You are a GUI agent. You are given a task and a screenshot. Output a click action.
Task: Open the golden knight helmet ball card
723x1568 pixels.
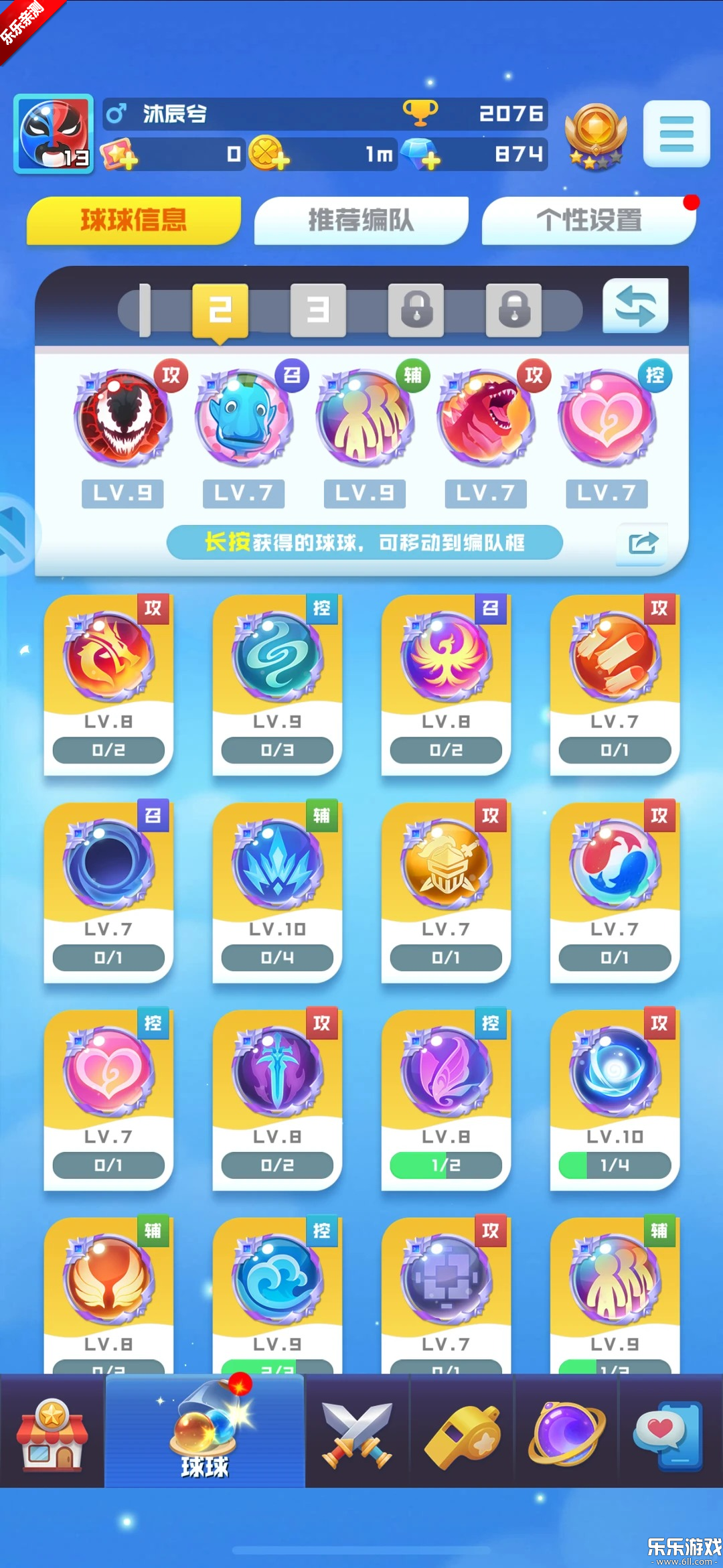click(x=446, y=891)
